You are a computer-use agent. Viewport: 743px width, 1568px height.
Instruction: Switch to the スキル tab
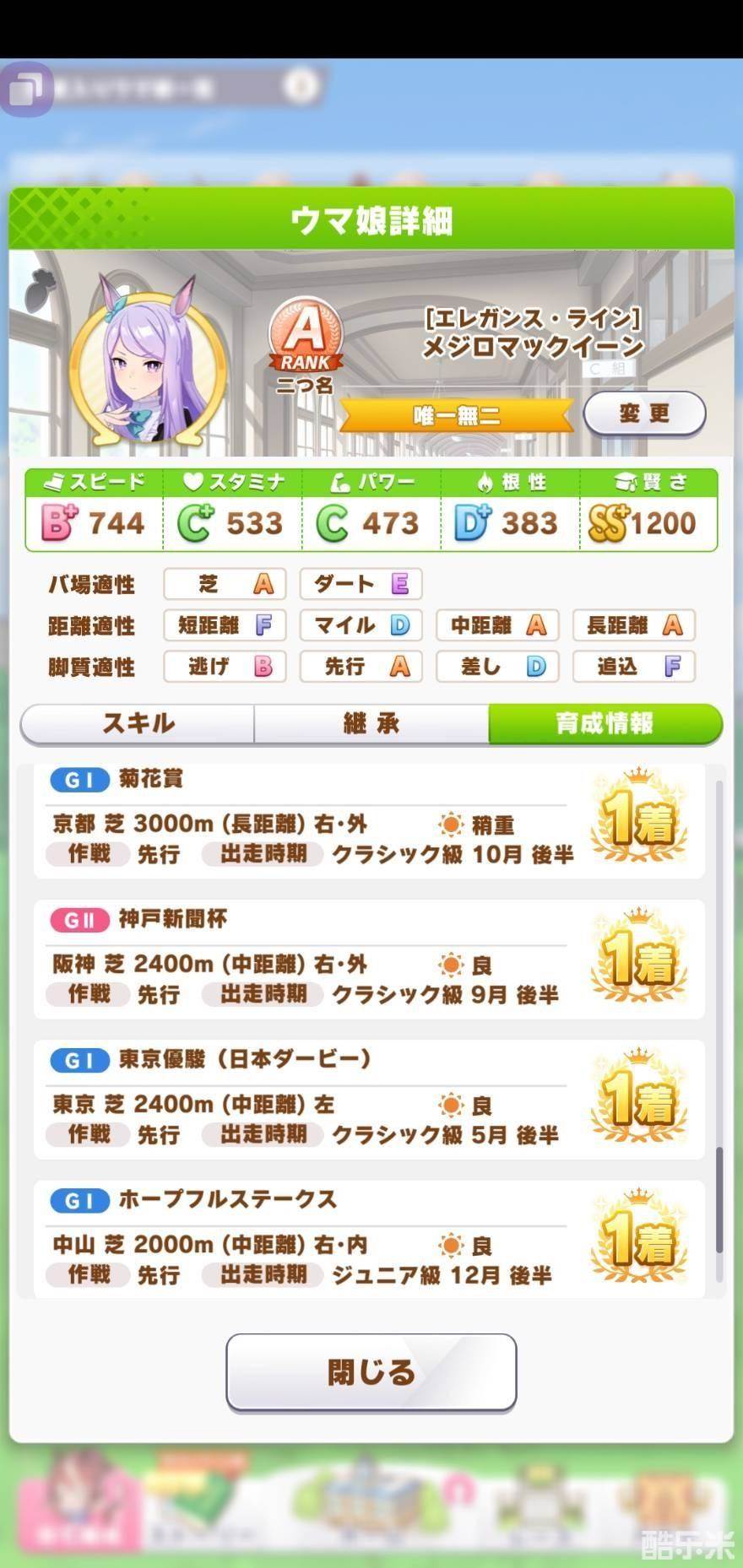point(138,723)
